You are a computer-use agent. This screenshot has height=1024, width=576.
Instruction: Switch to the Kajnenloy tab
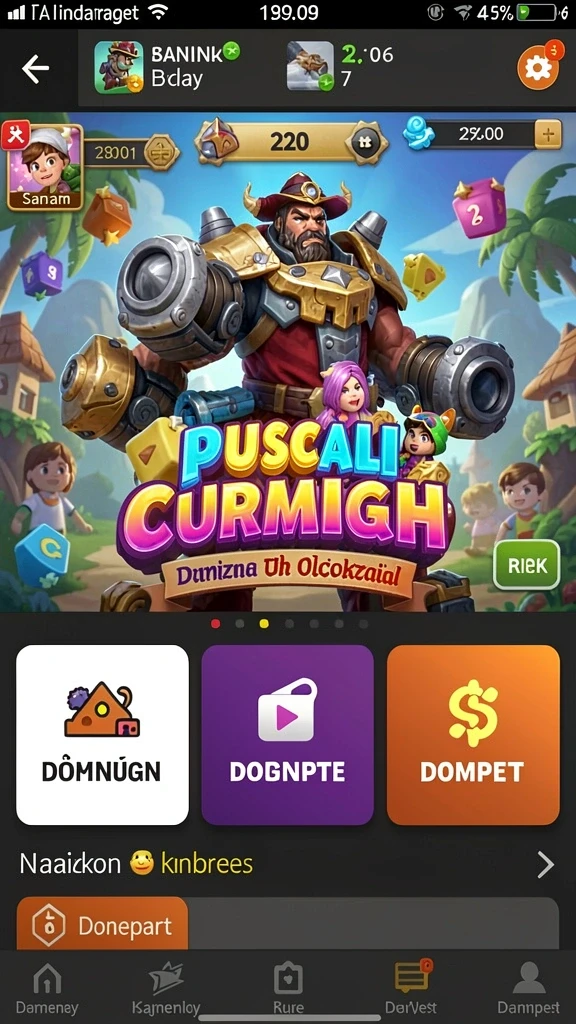[166, 987]
